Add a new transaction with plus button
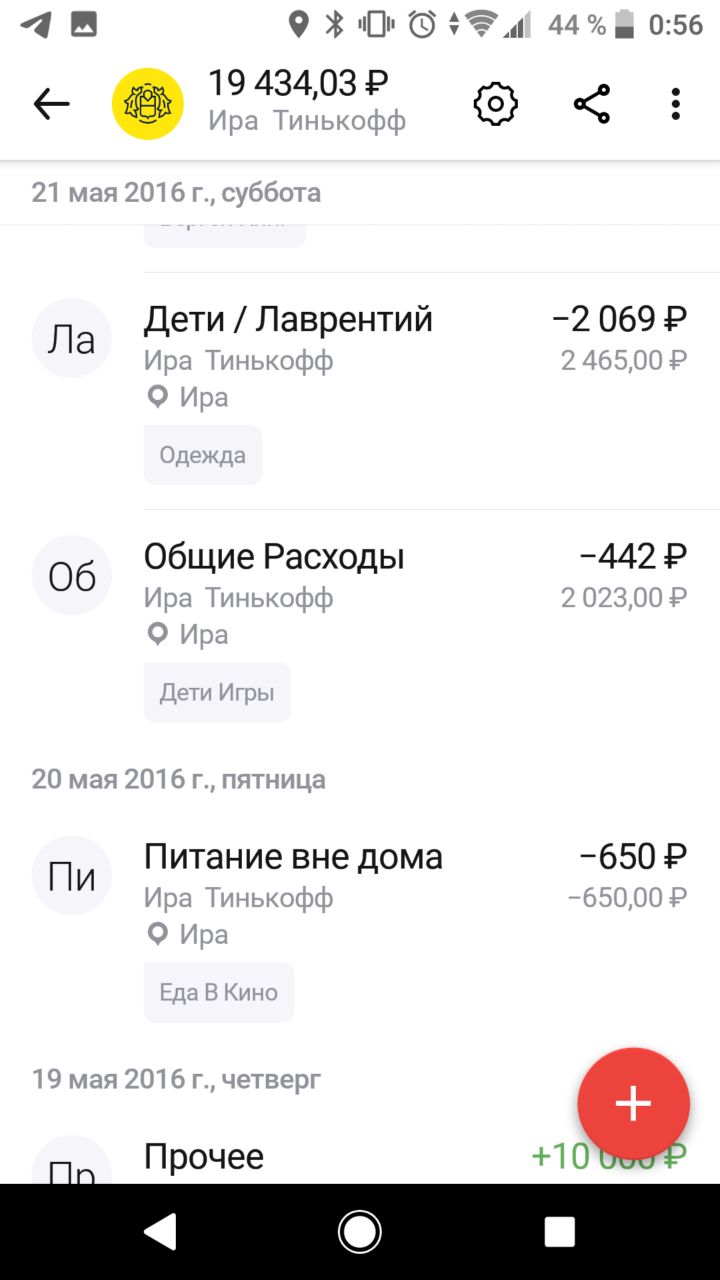 [x=634, y=1104]
